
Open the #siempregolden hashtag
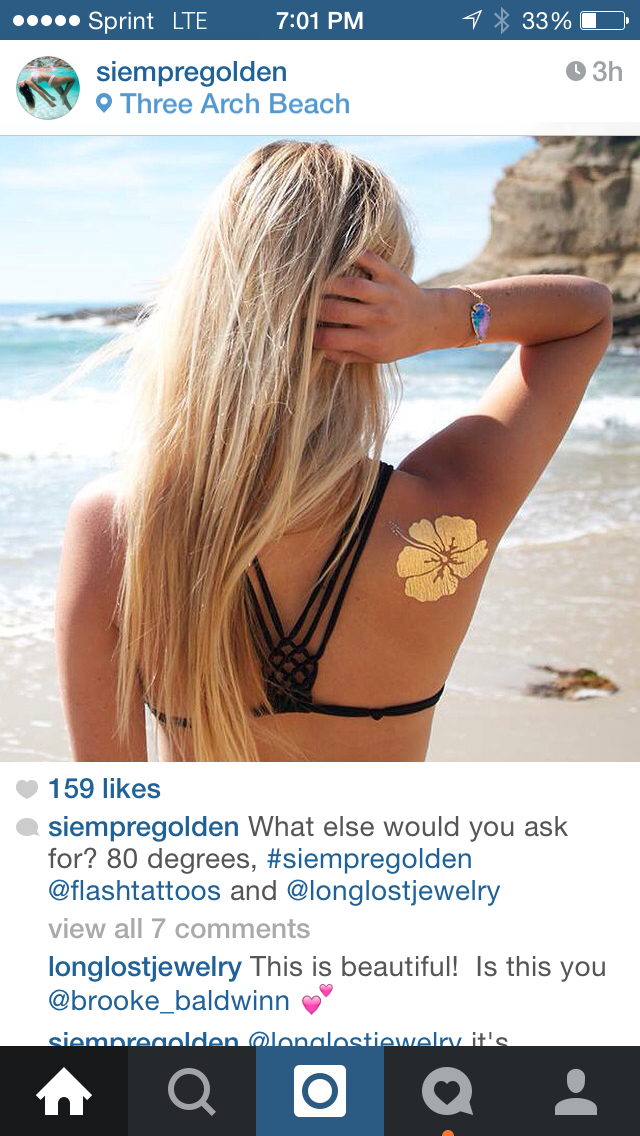[x=370, y=859]
